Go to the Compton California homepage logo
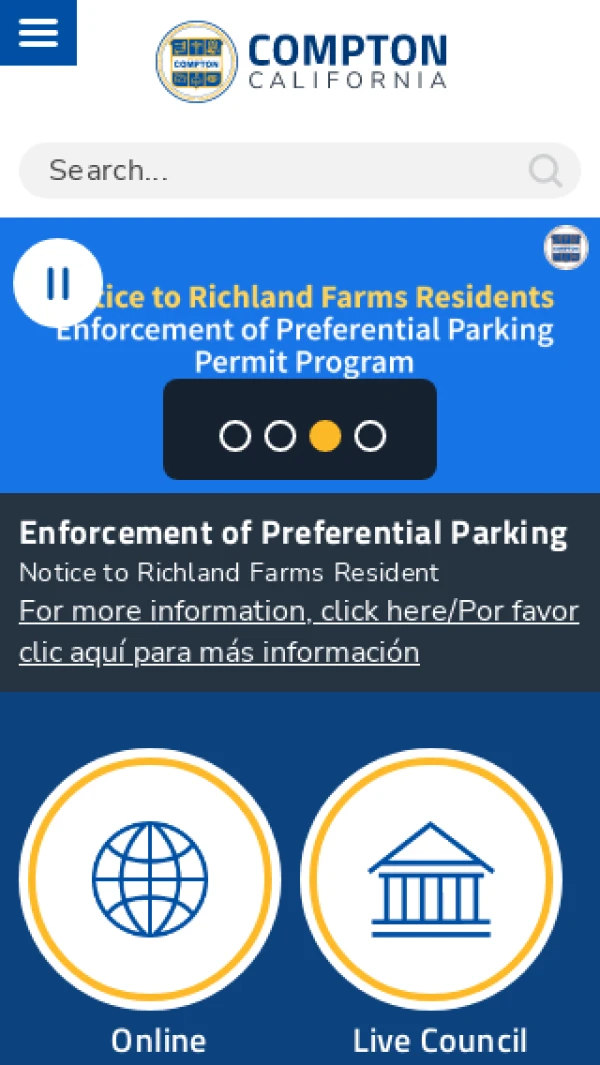This screenshot has height=1065, width=600. [x=302, y=62]
